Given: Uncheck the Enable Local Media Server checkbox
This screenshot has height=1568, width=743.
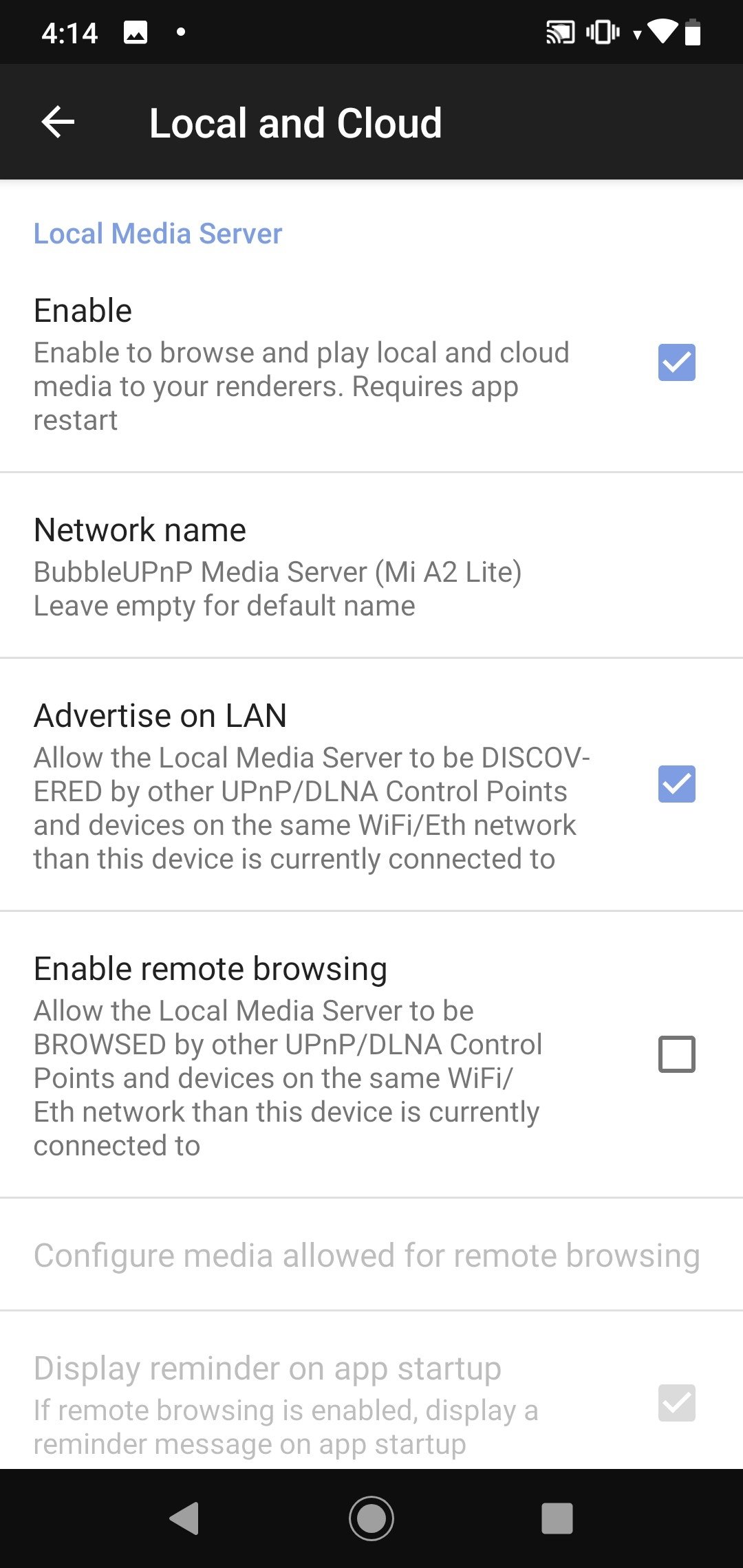Looking at the screenshot, I should pos(676,362).
